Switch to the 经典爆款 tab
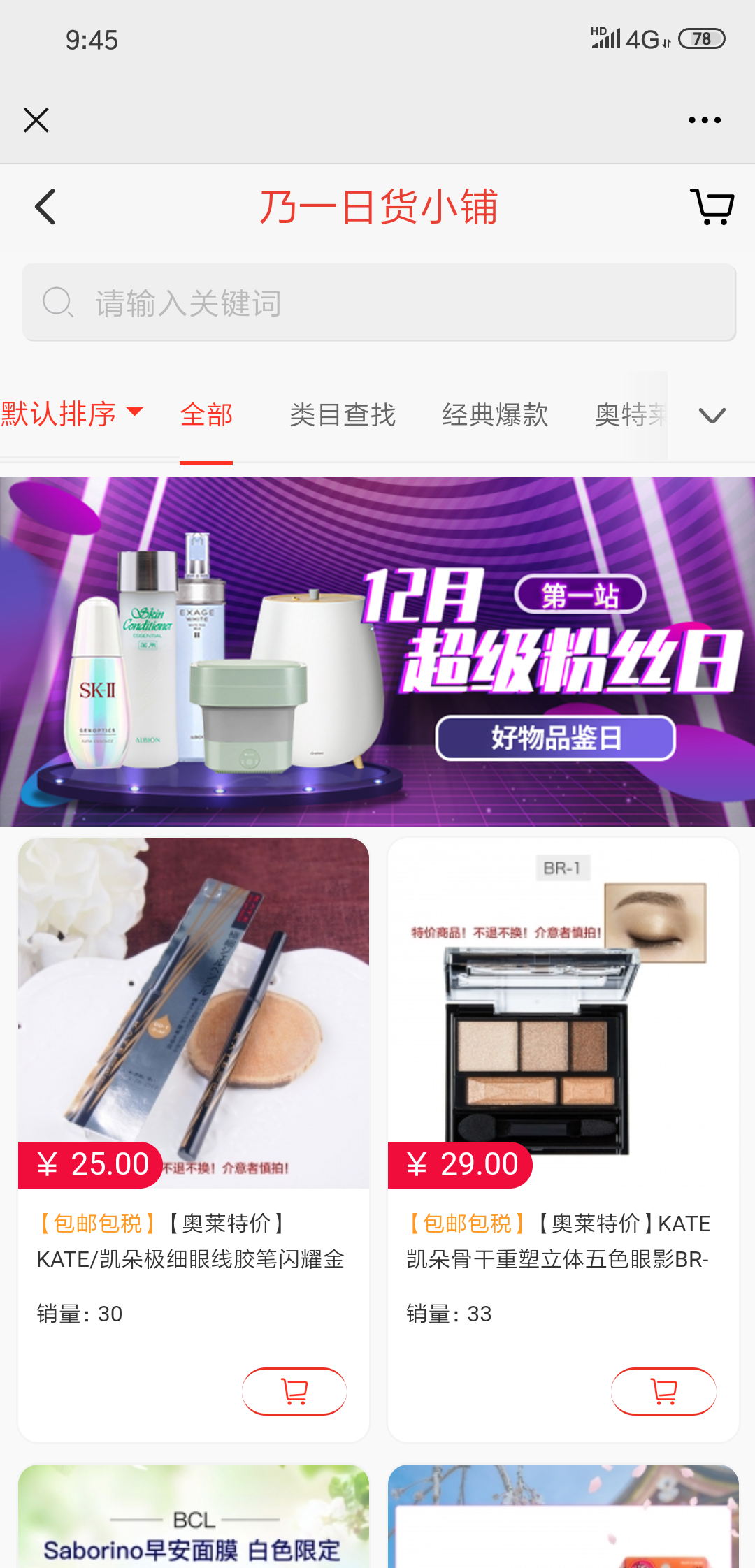The image size is (755, 1568). point(495,415)
